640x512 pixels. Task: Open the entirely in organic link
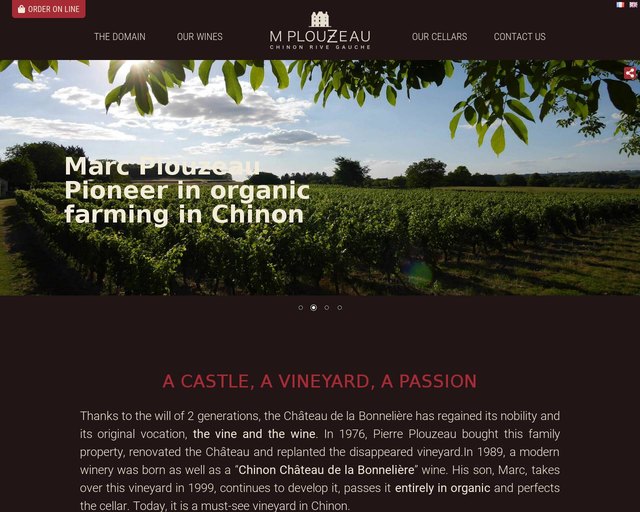click(442, 488)
